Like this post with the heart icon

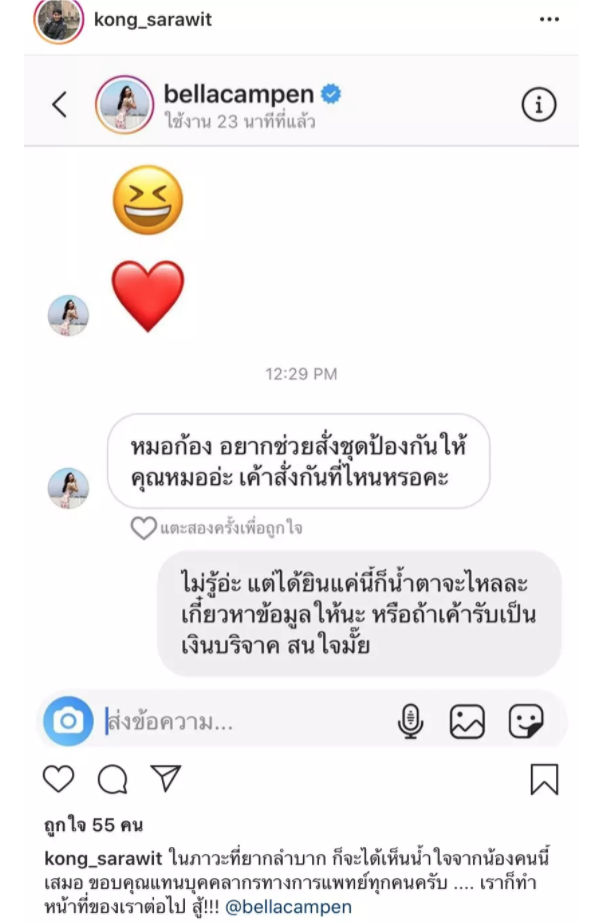(x=60, y=779)
